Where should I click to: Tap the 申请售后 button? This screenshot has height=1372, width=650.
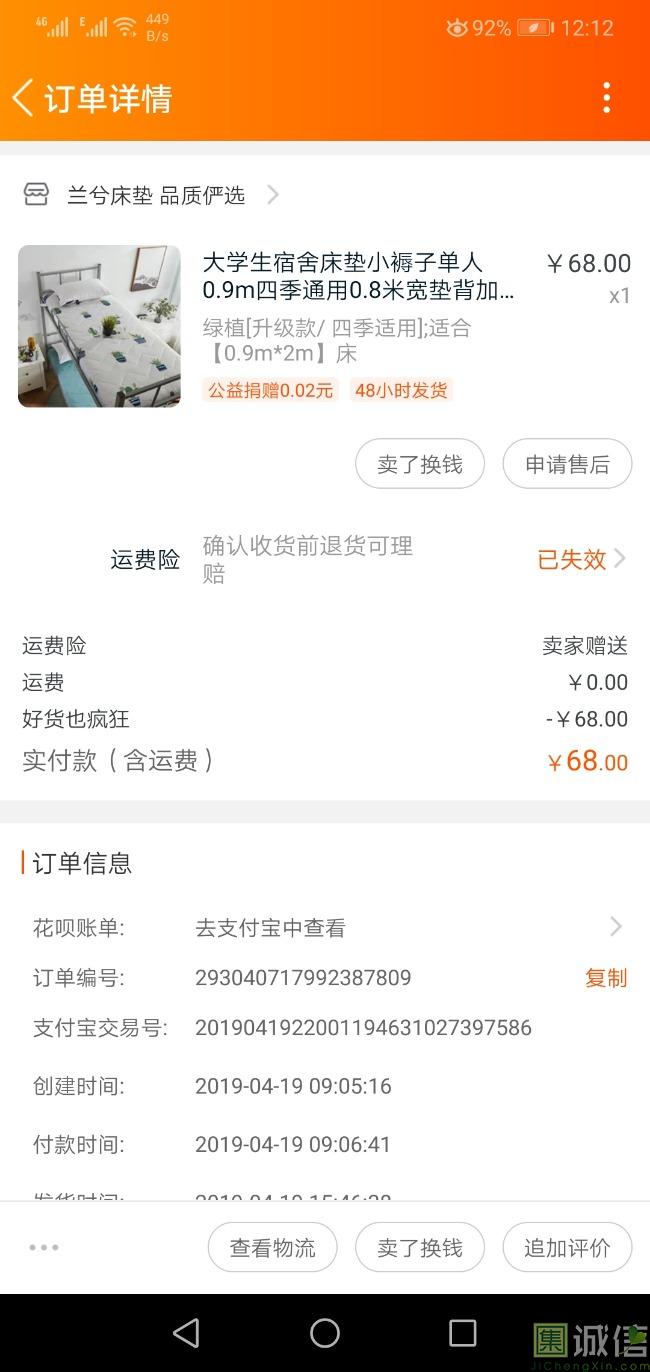567,464
